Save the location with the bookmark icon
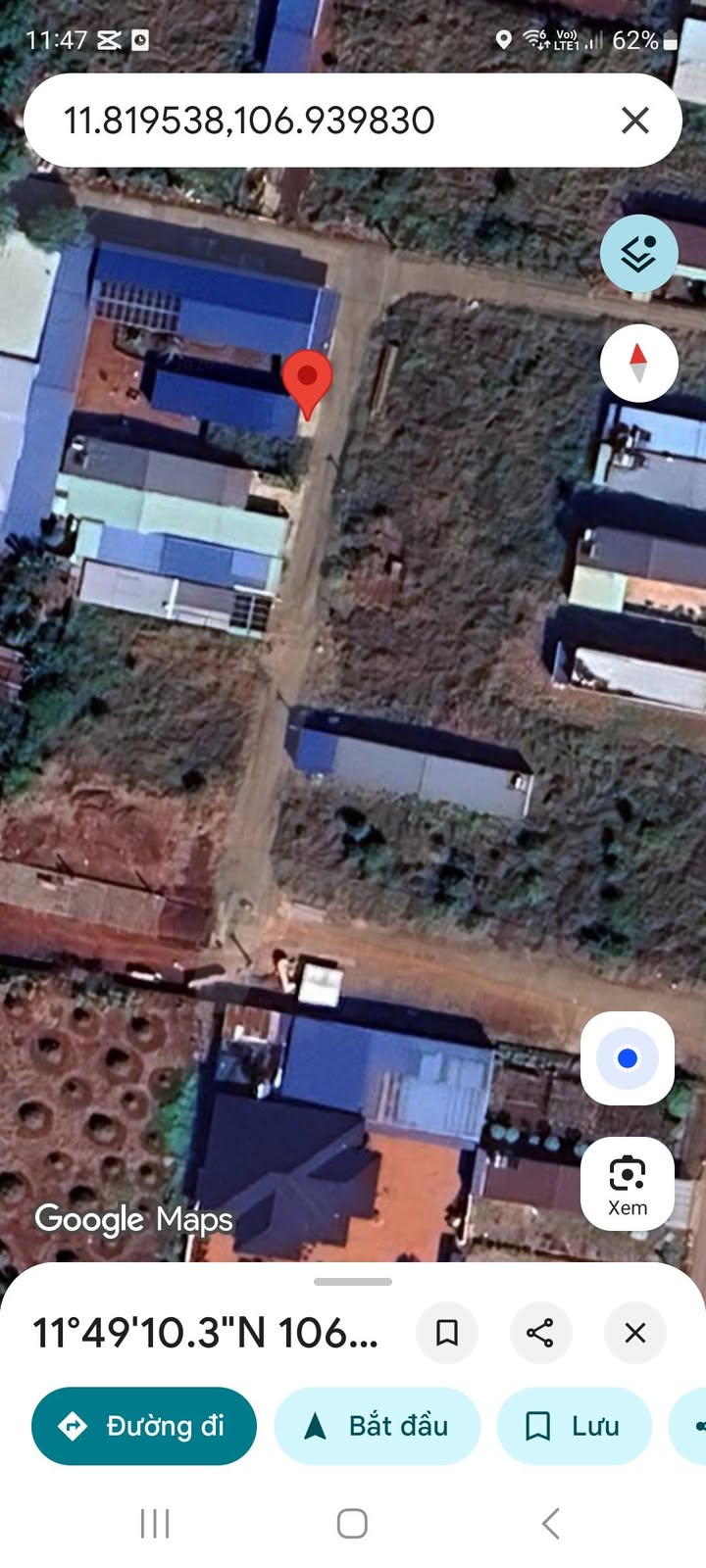This screenshot has width=706, height=1568. click(x=447, y=1333)
